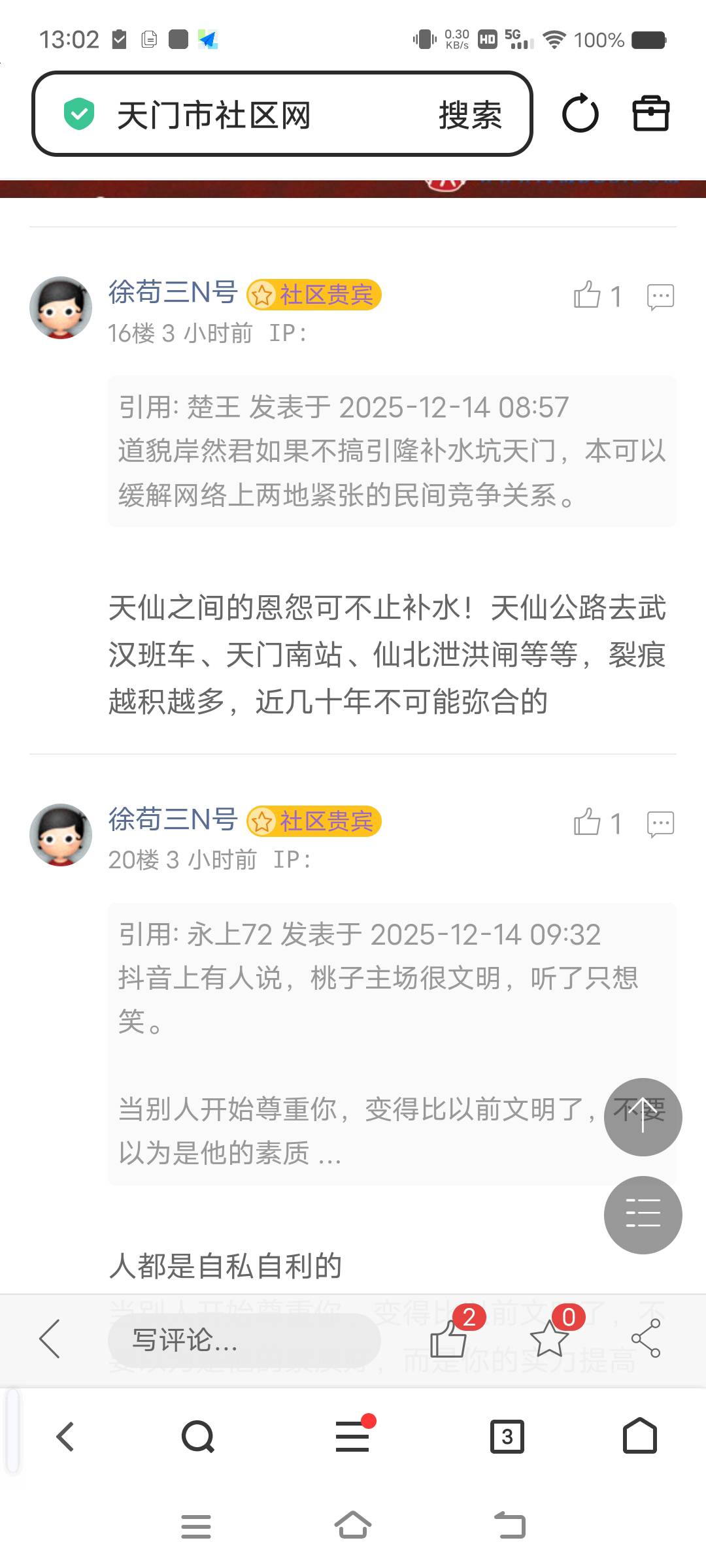Reply to the 16楼 comment via the bubble icon

coord(660,296)
